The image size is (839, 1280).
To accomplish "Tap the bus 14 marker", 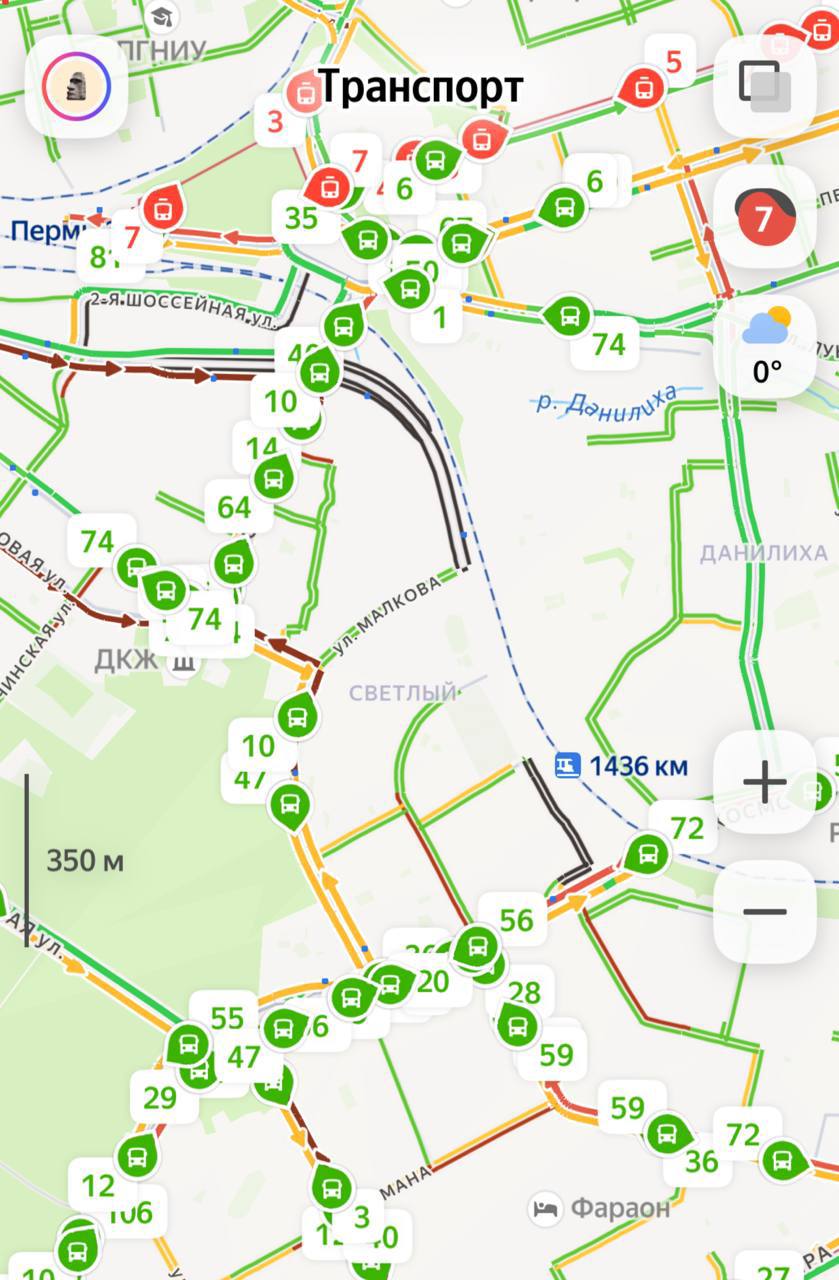I will coord(271,477).
